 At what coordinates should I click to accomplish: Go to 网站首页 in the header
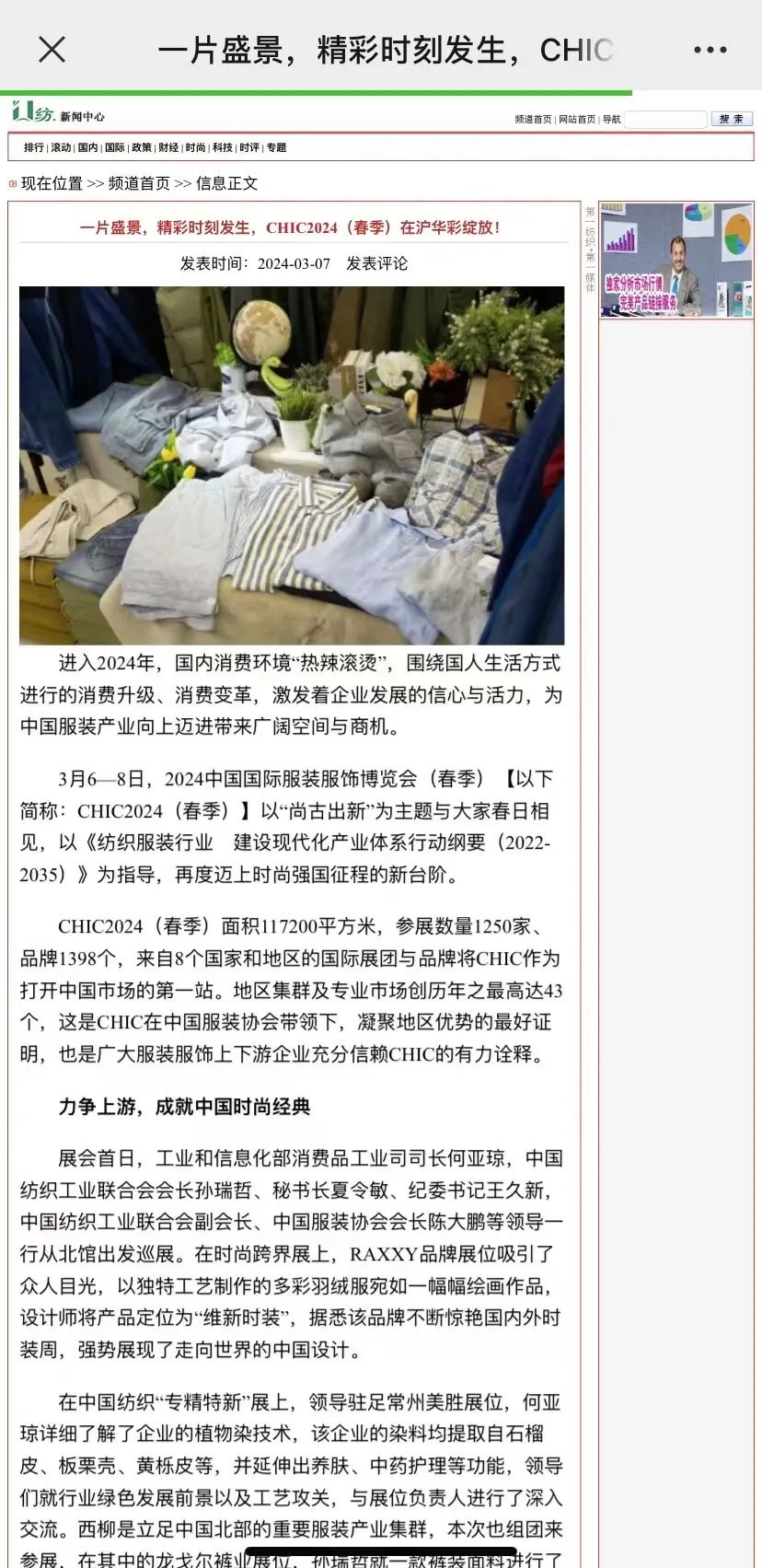577,120
